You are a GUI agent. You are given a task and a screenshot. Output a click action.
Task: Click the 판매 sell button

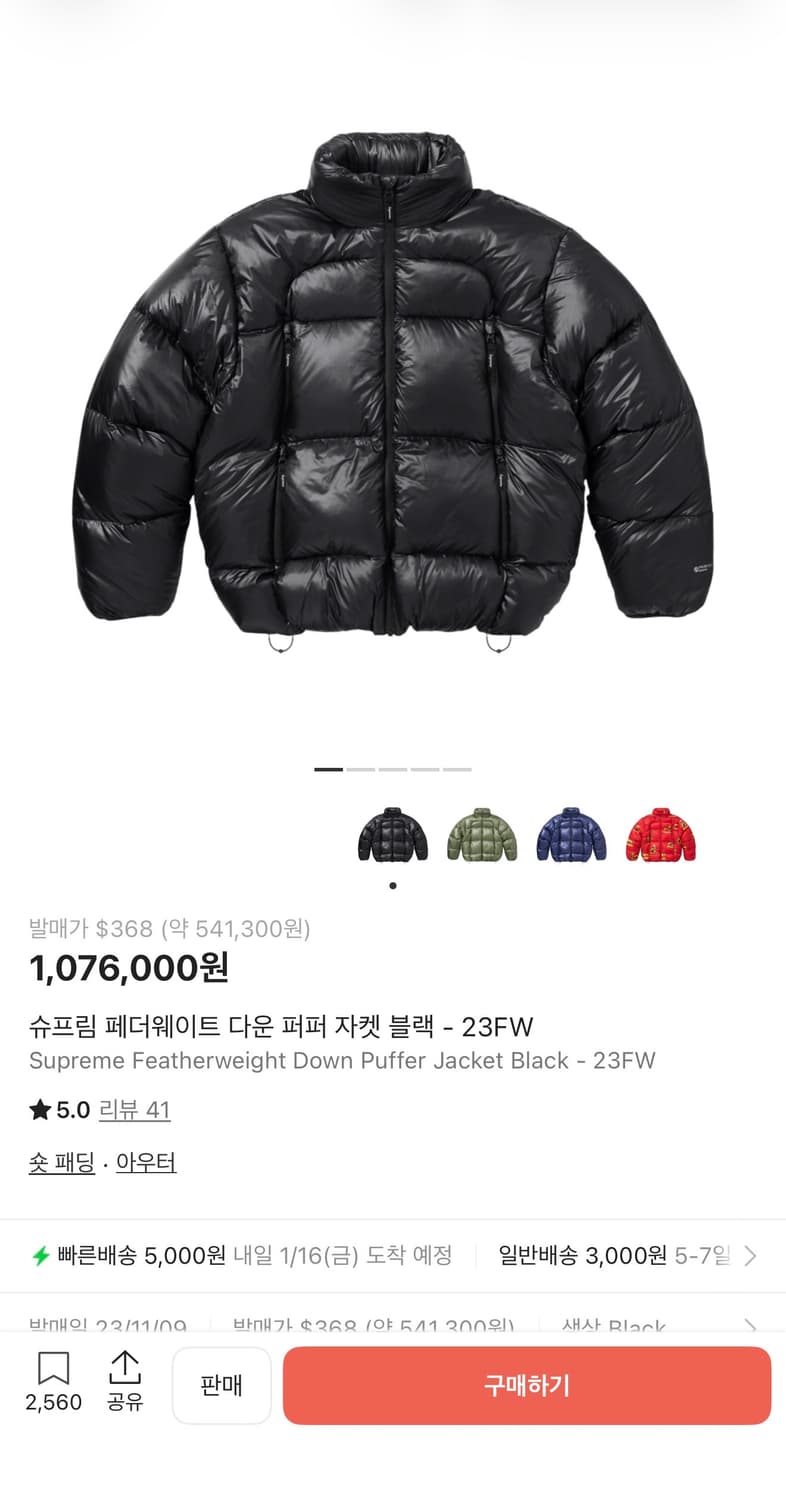[x=221, y=1385]
